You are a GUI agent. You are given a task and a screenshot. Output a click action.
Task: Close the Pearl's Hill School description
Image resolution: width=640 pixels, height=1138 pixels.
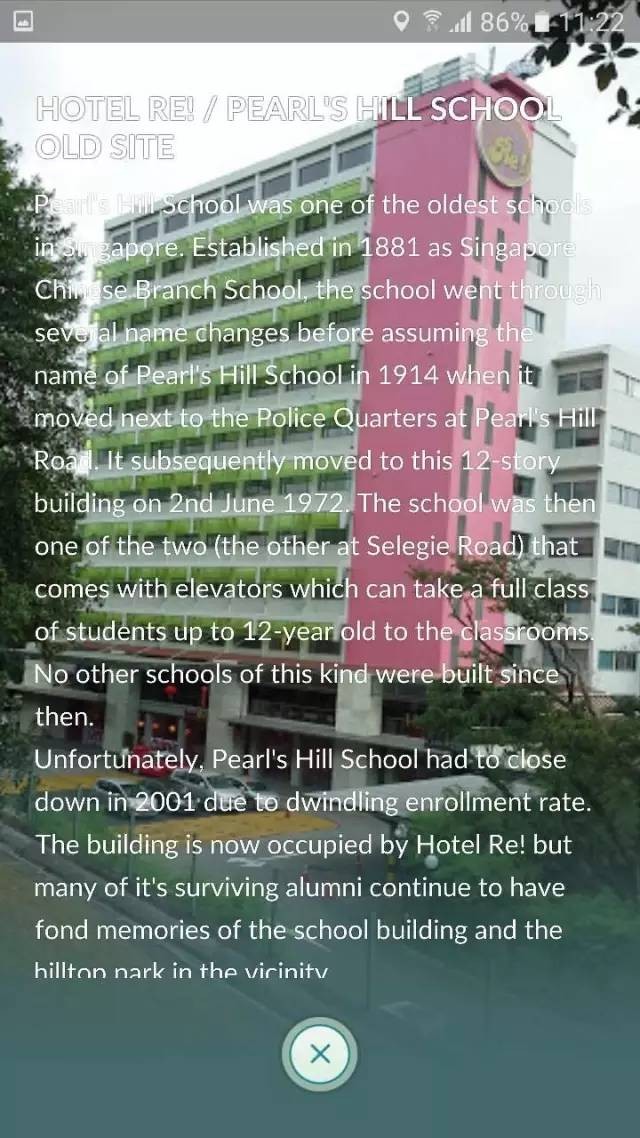(319, 1053)
